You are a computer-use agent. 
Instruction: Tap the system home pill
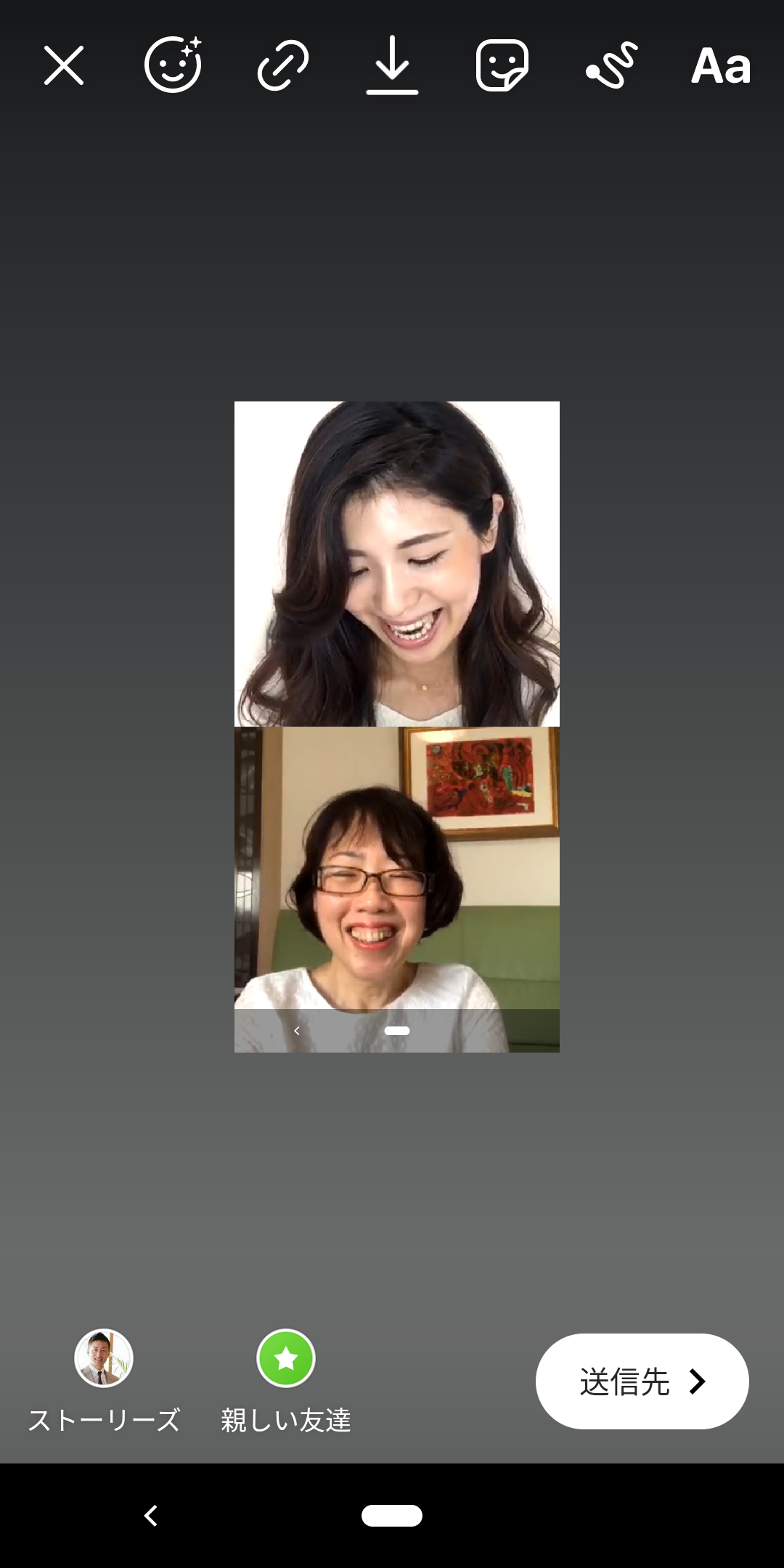coord(392,1516)
